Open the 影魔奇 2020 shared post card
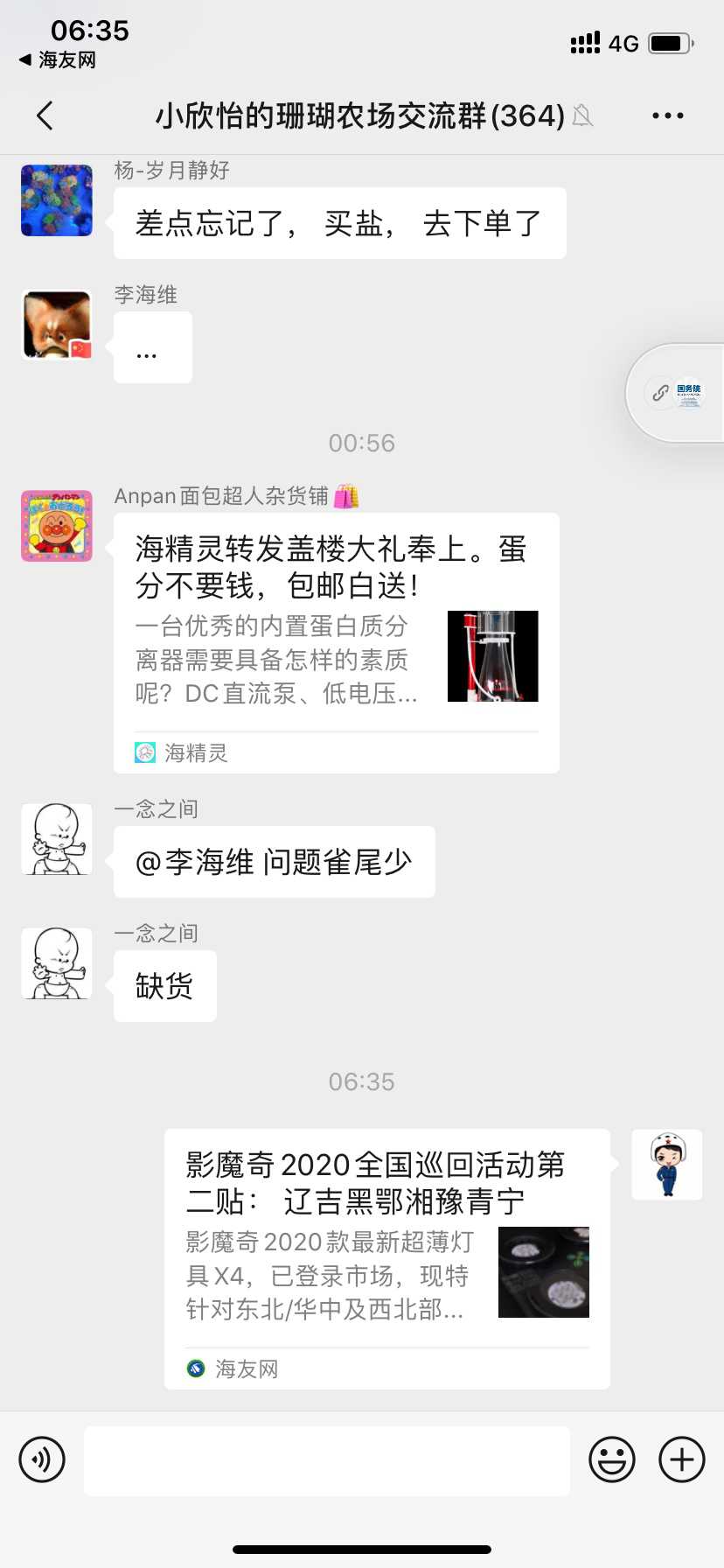The width and height of the screenshot is (724, 1568). pos(386,1258)
